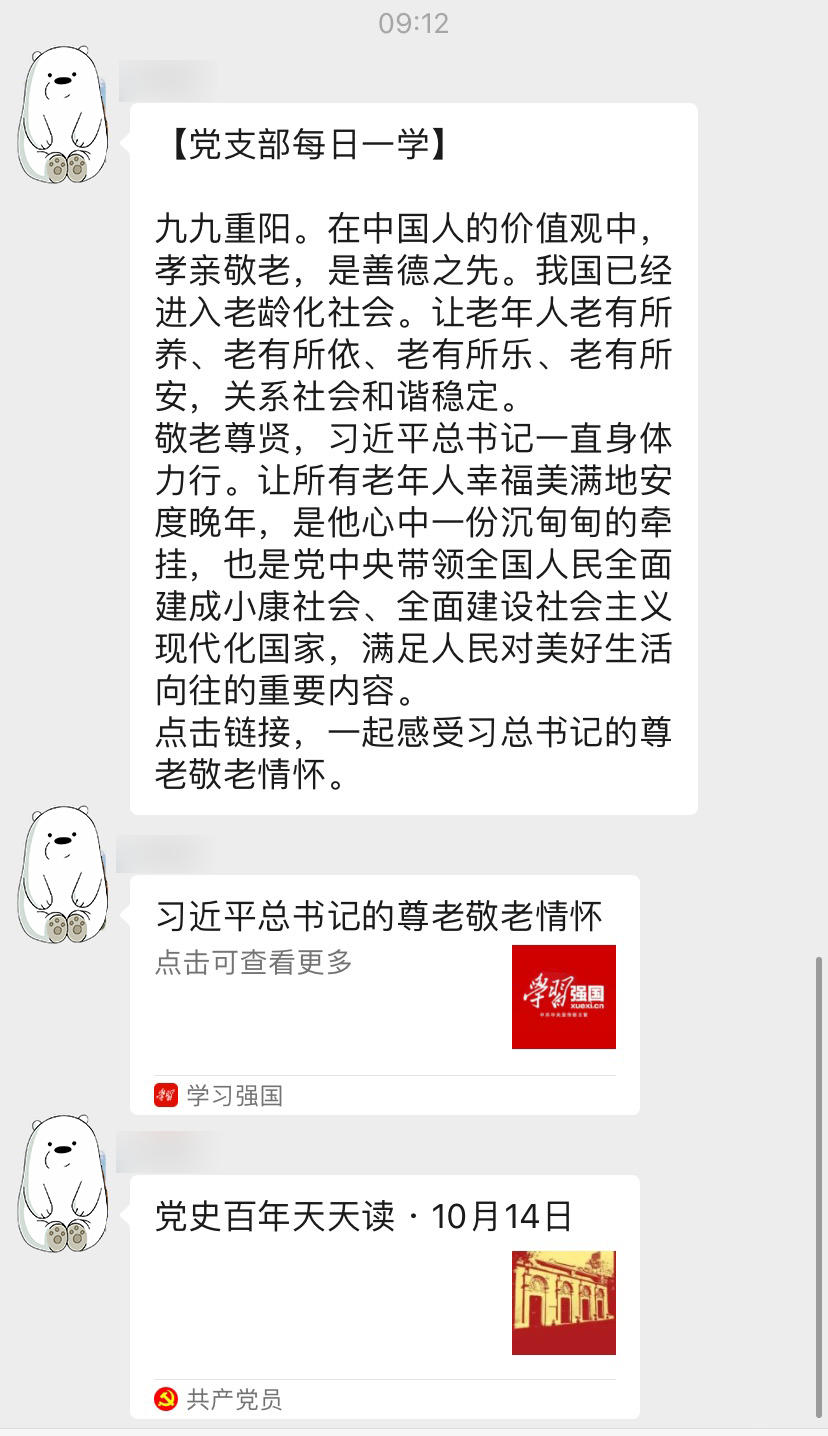Open the 习近平总书记的尊老敬老情怀 link card
The width and height of the screenshot is (828, 1436).
[384, 994]
